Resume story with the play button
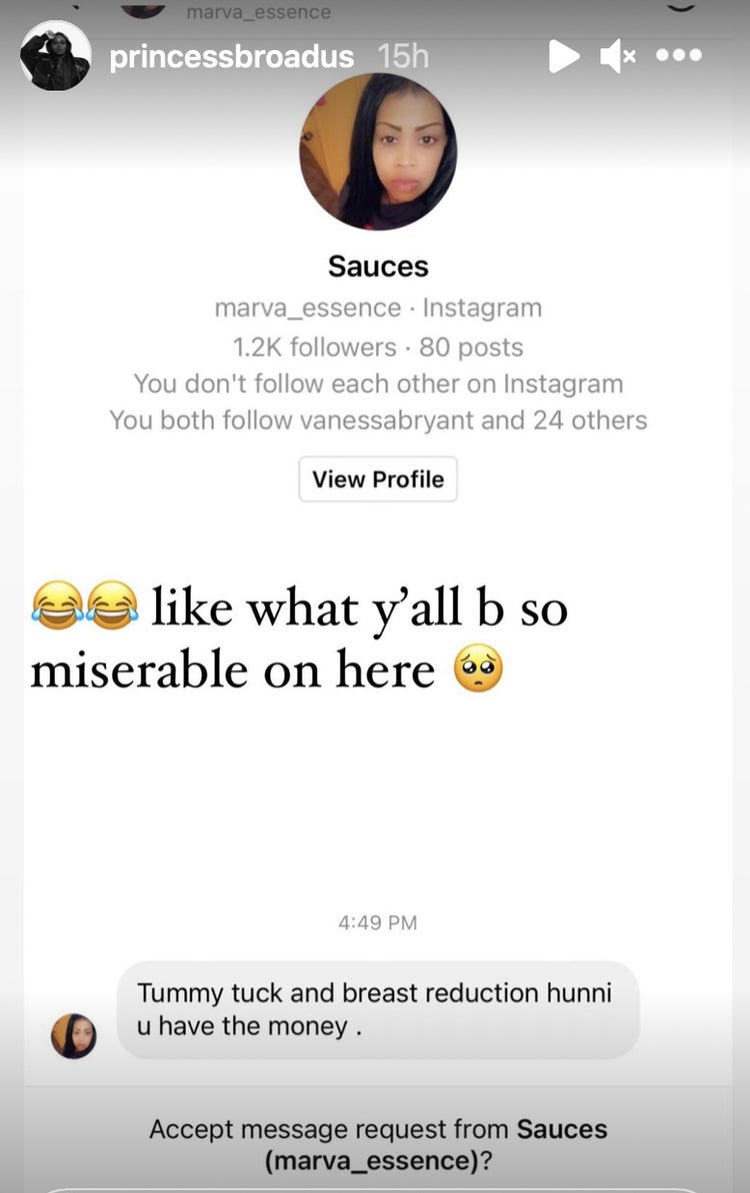The image size is (750, 1193). coord(563,57)
